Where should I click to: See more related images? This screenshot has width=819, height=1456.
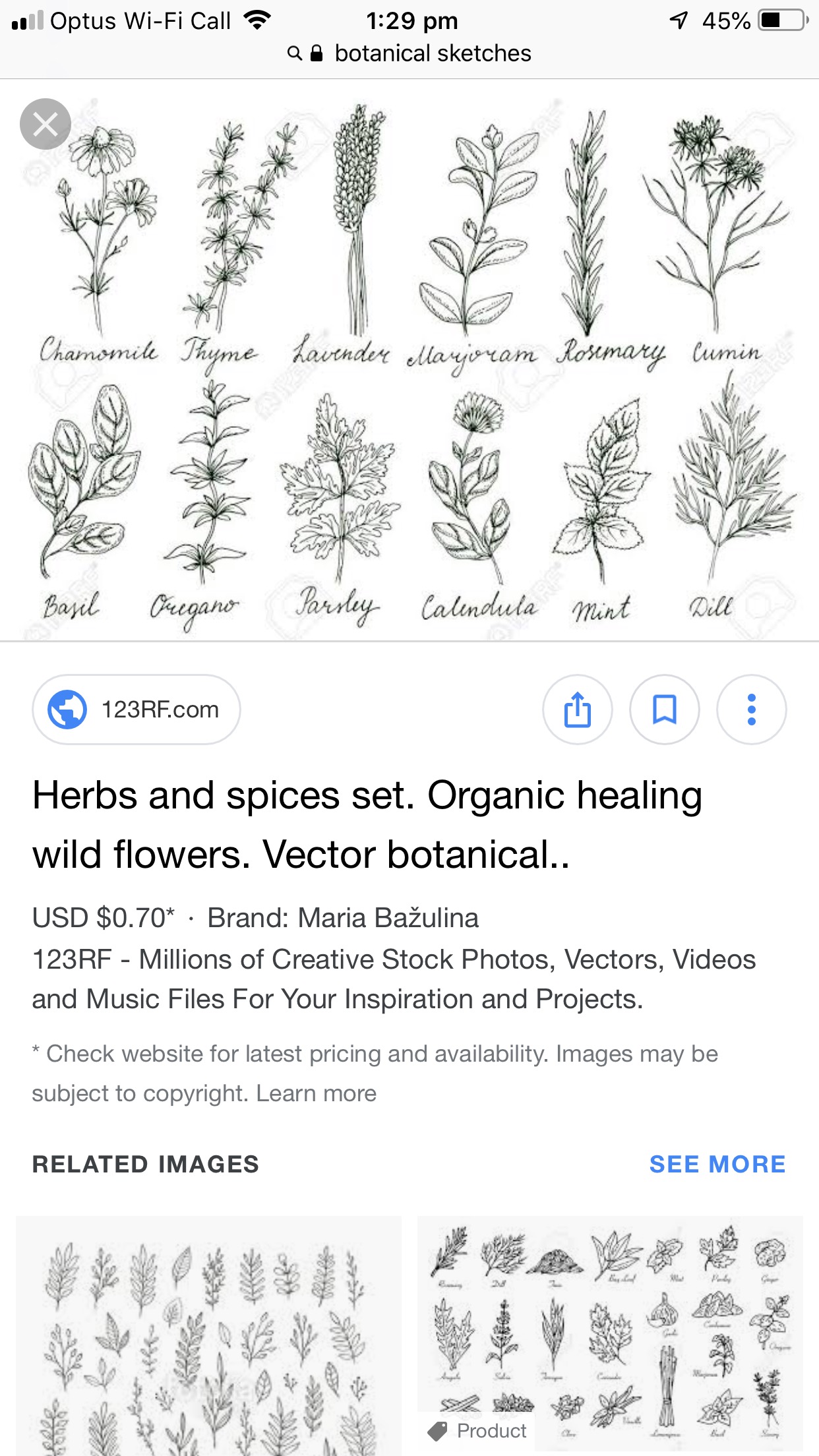717,1164
